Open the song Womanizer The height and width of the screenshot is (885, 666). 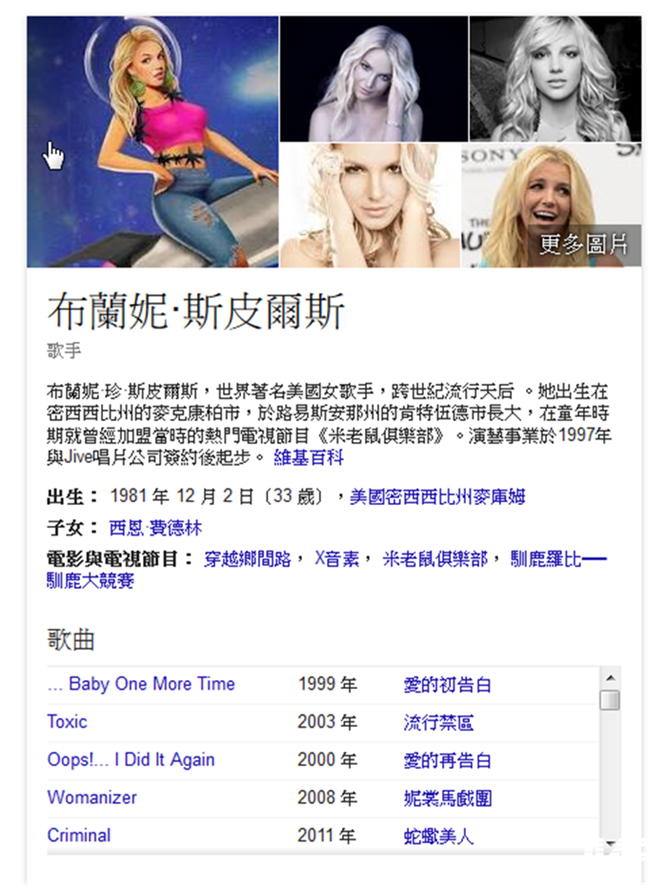click(x=92, y=798)
